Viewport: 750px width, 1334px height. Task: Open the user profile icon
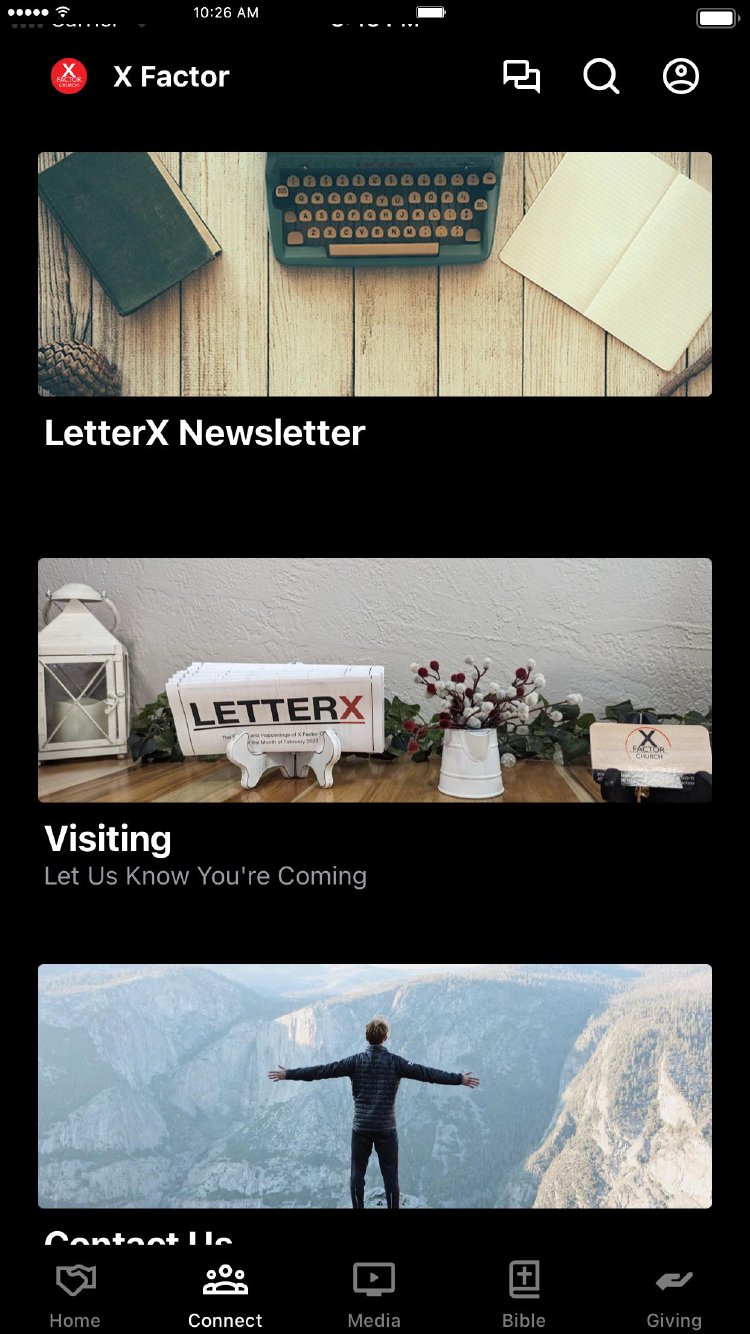(x=681, y=77)
